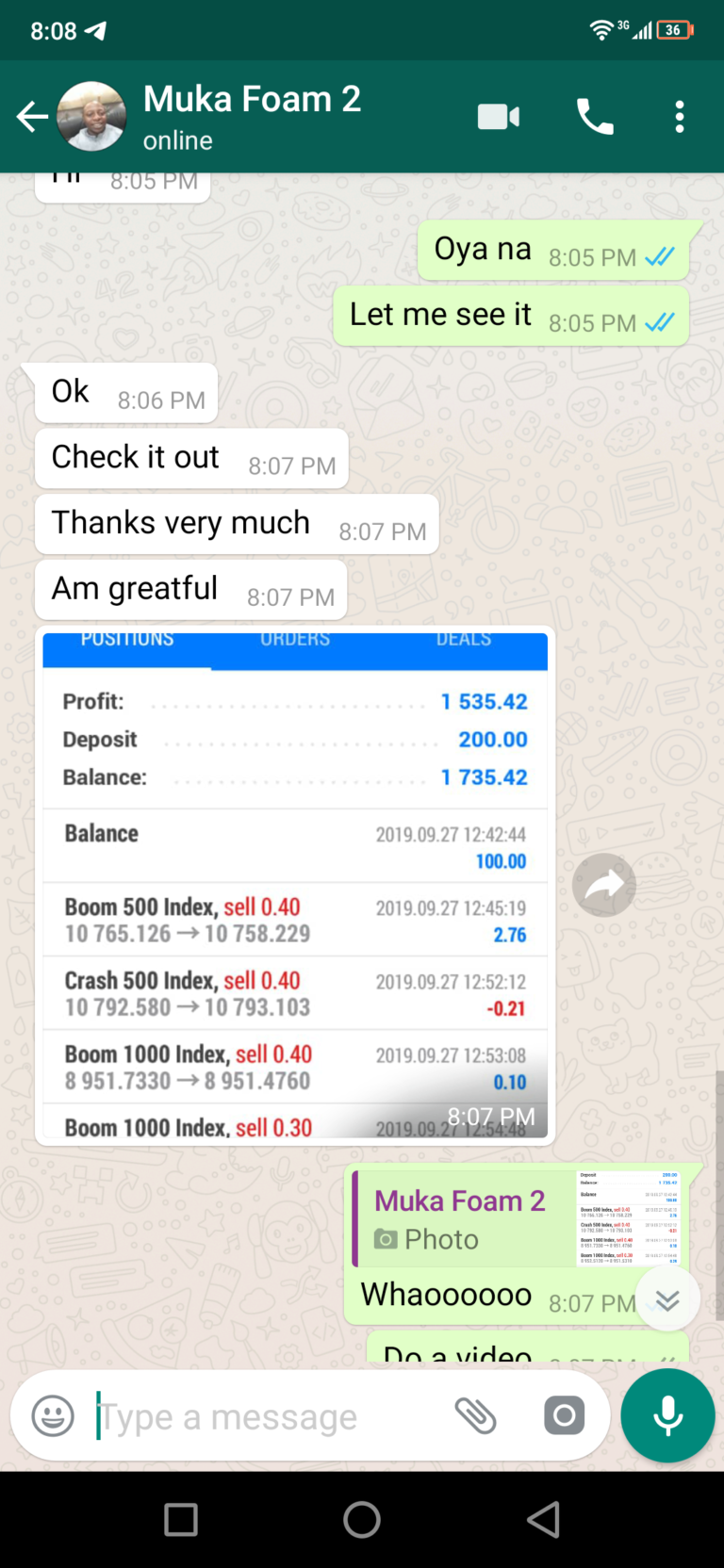Screen dimensions: 724x1568
Task: Open the trading results photo
Action: tap(294, 884)
